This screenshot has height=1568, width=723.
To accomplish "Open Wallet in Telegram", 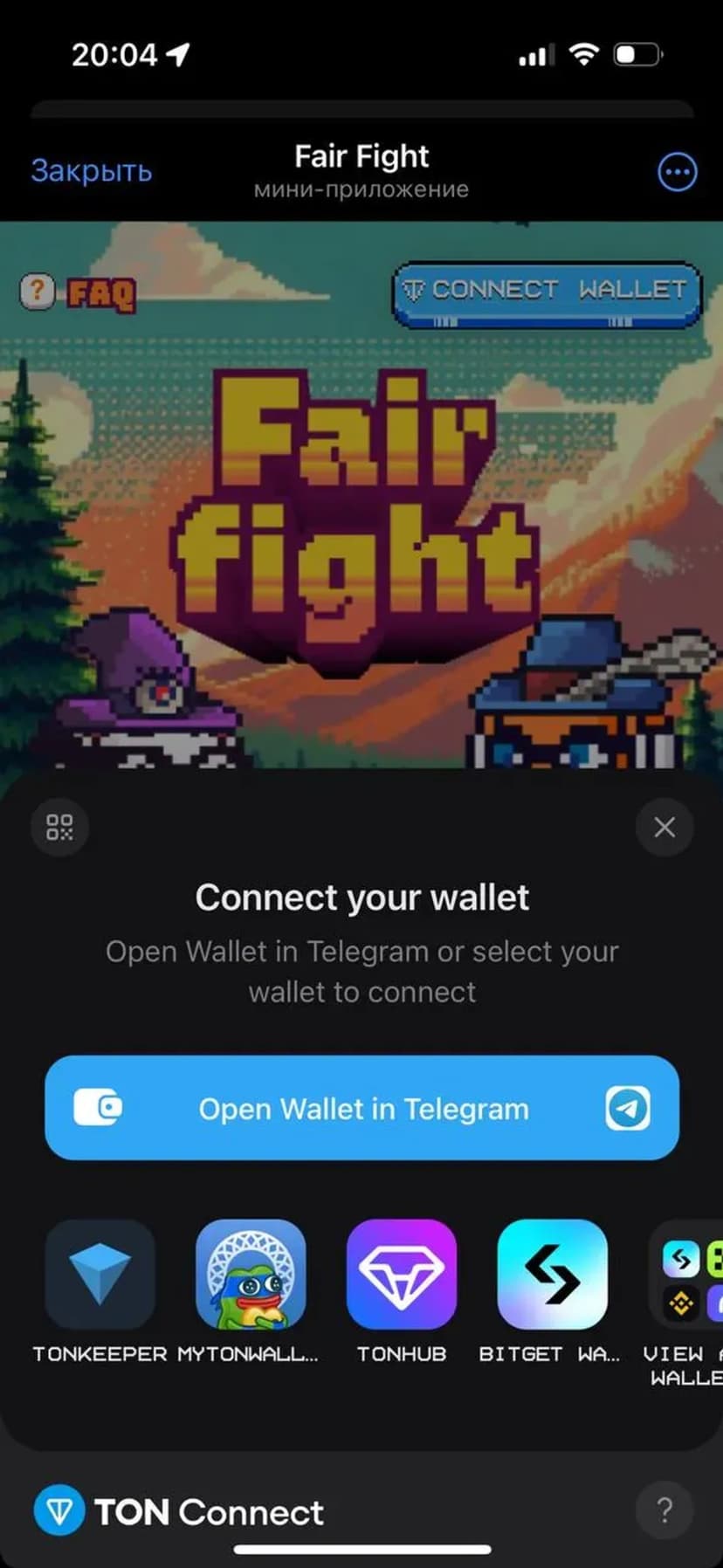I will pyautogui.click(x=361, y=1108).
